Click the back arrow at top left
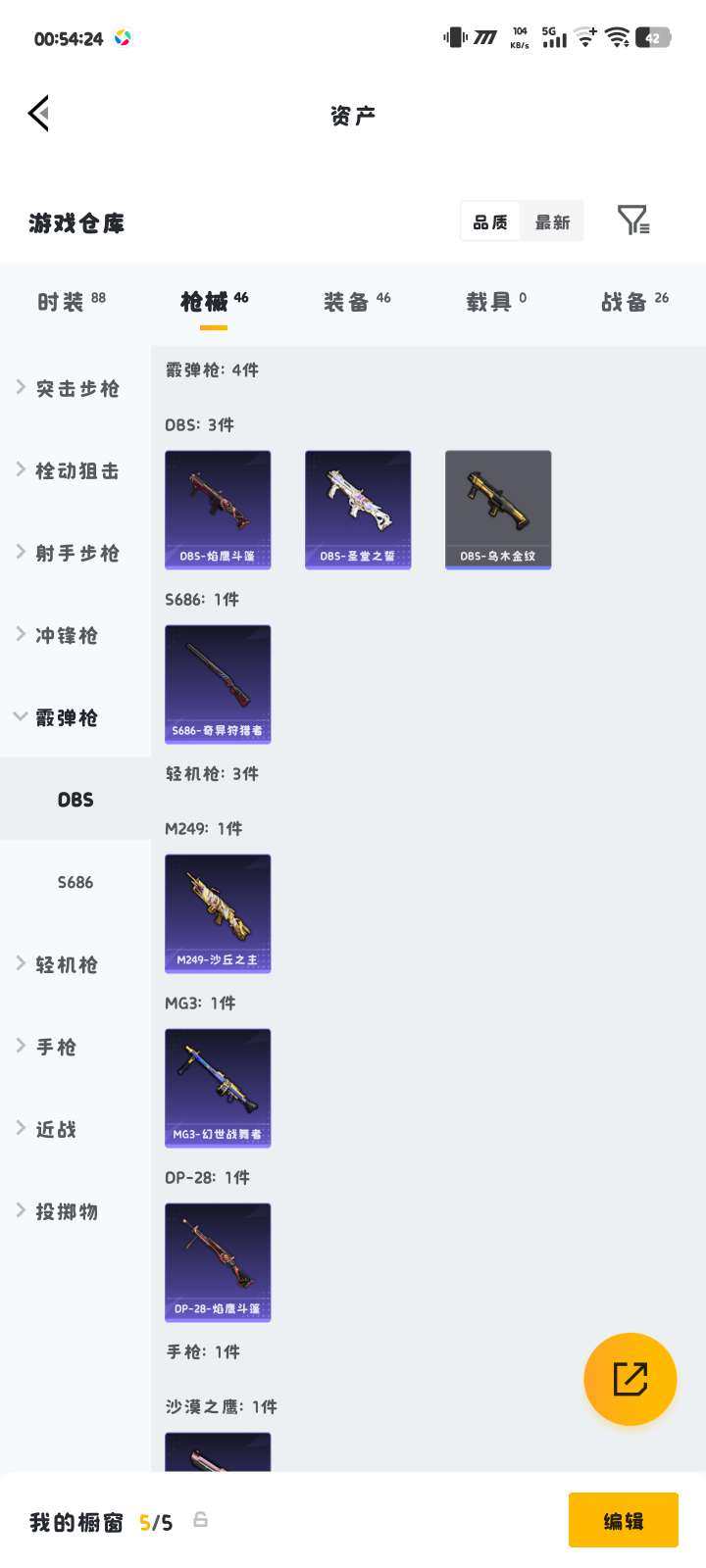 tap(39, 112)
